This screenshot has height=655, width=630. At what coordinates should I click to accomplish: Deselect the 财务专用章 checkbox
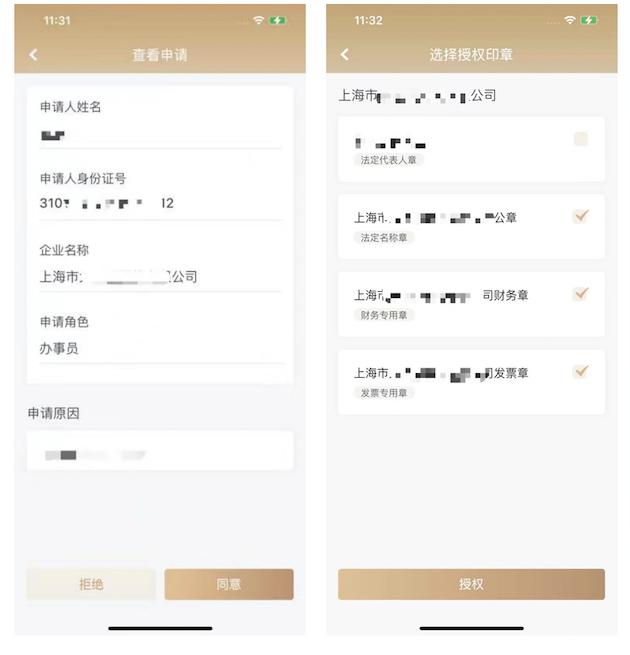click(581, 294)
